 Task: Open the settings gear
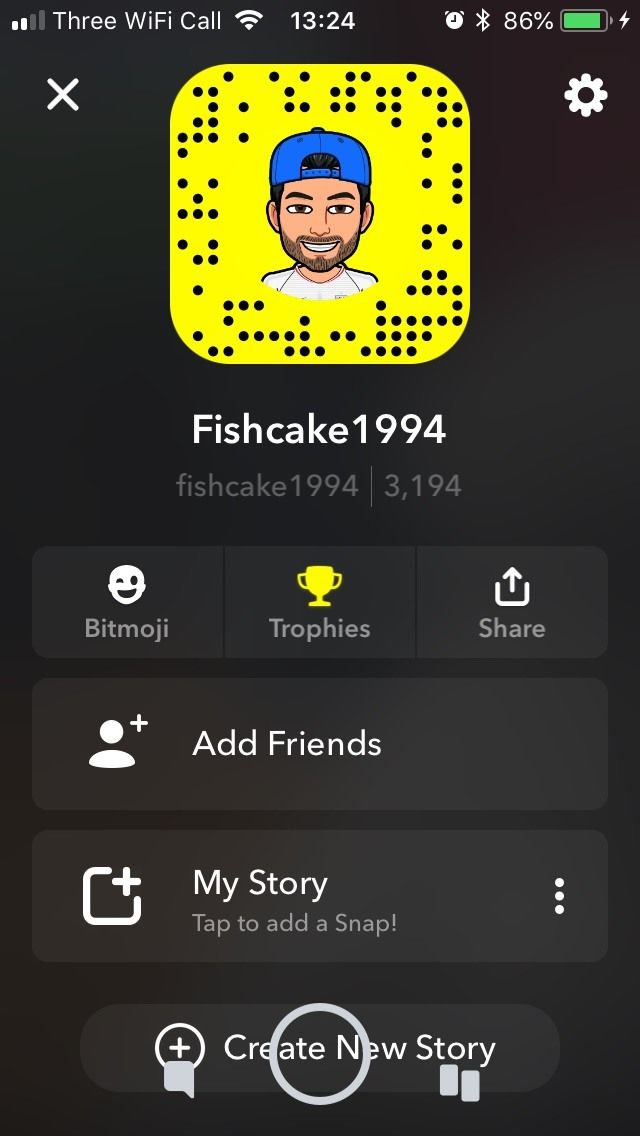tap(585, 96)
